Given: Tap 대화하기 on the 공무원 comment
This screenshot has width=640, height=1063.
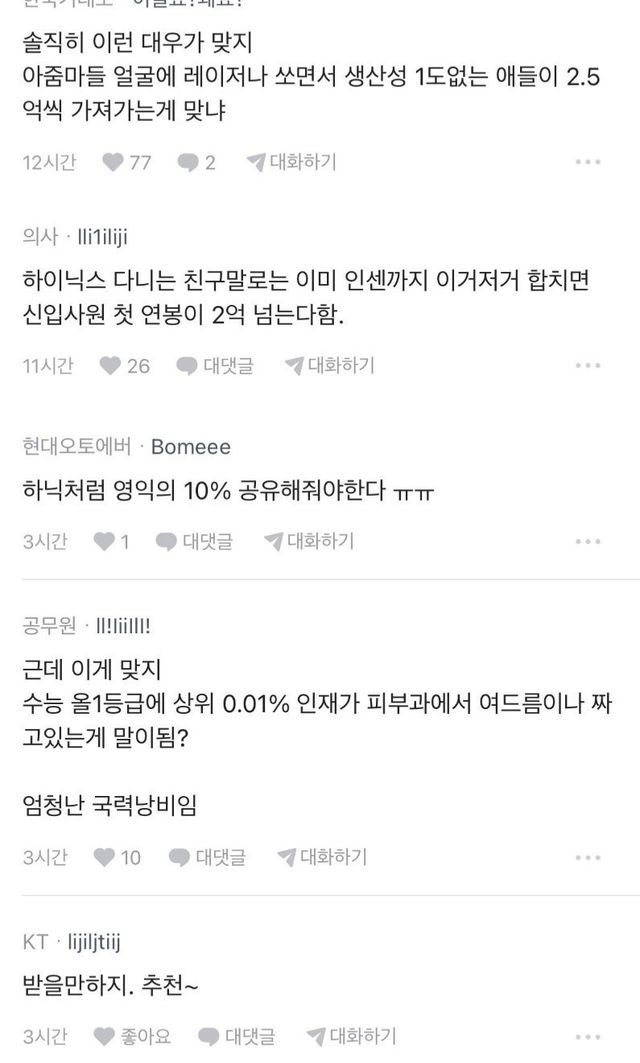Looking at the screenshot, I should pyautogui.click(x=322, y=857).
